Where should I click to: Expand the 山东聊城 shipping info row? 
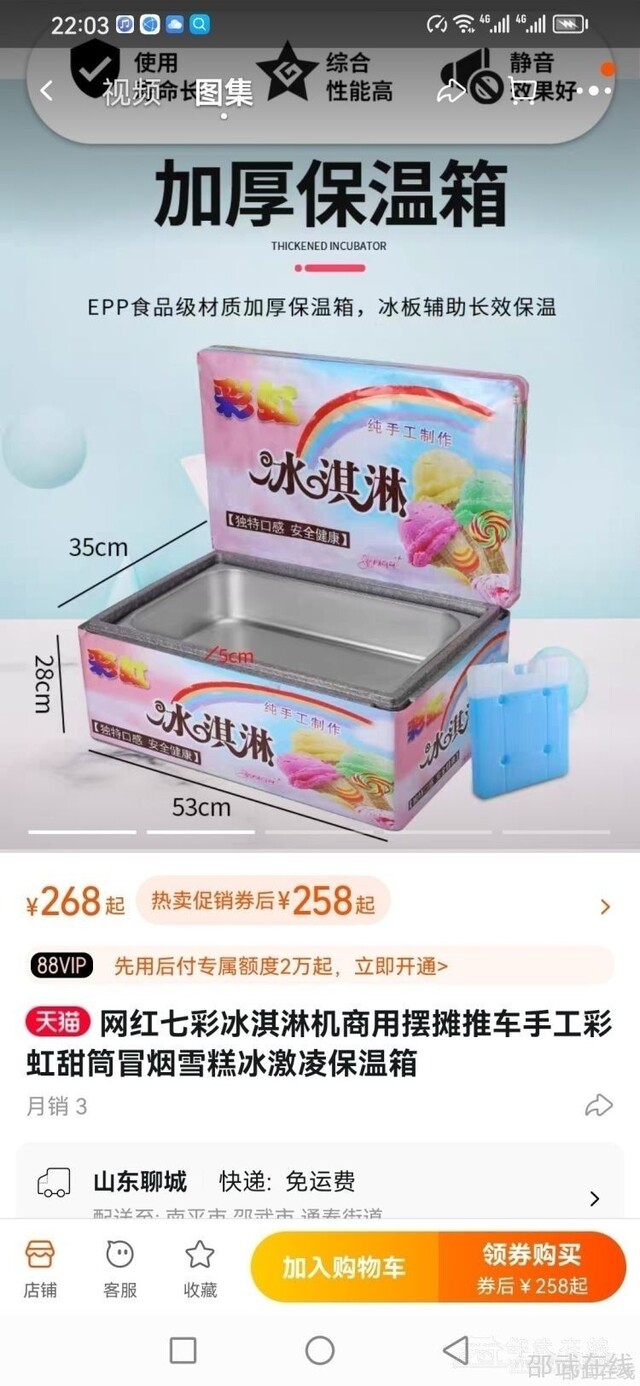[x=594, y=1198]
